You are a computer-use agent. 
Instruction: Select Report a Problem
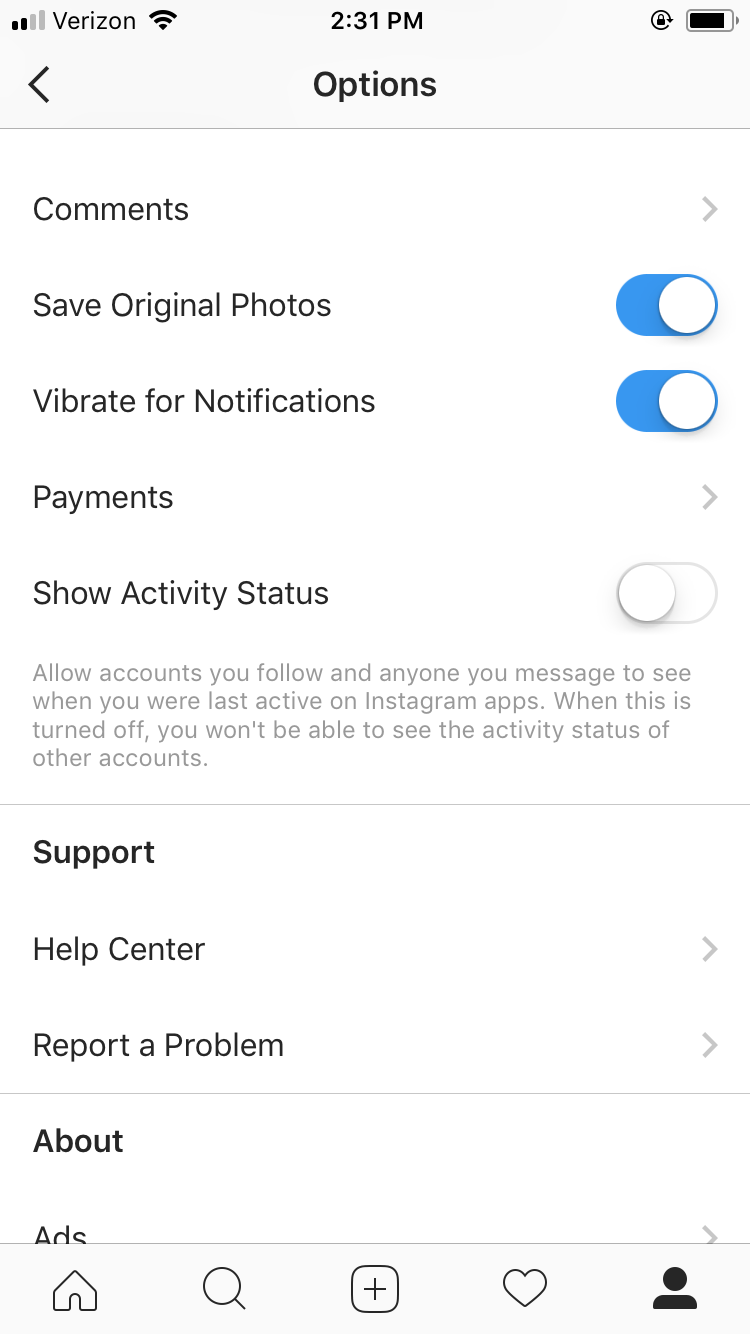point(375,1045)
